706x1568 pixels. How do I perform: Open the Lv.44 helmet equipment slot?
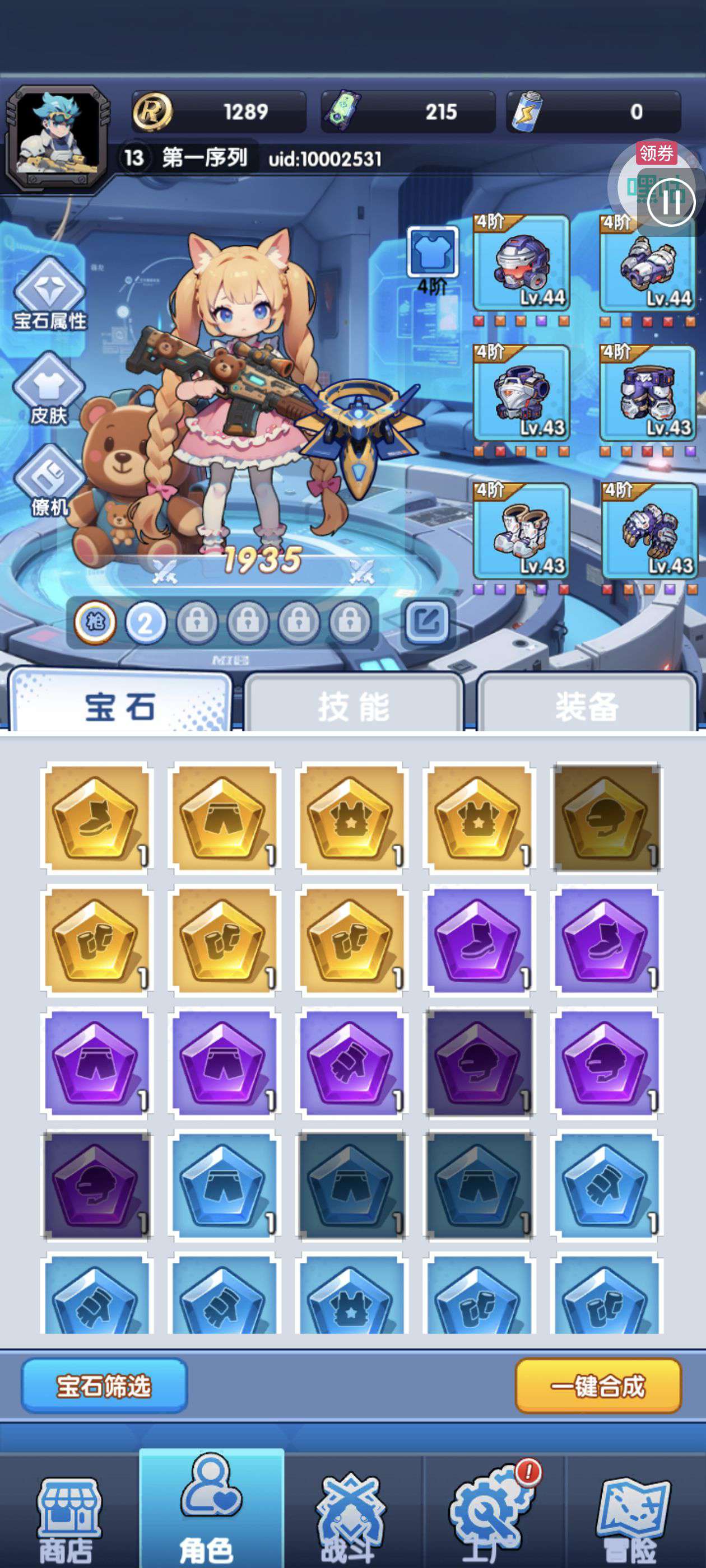pos(522,263)
